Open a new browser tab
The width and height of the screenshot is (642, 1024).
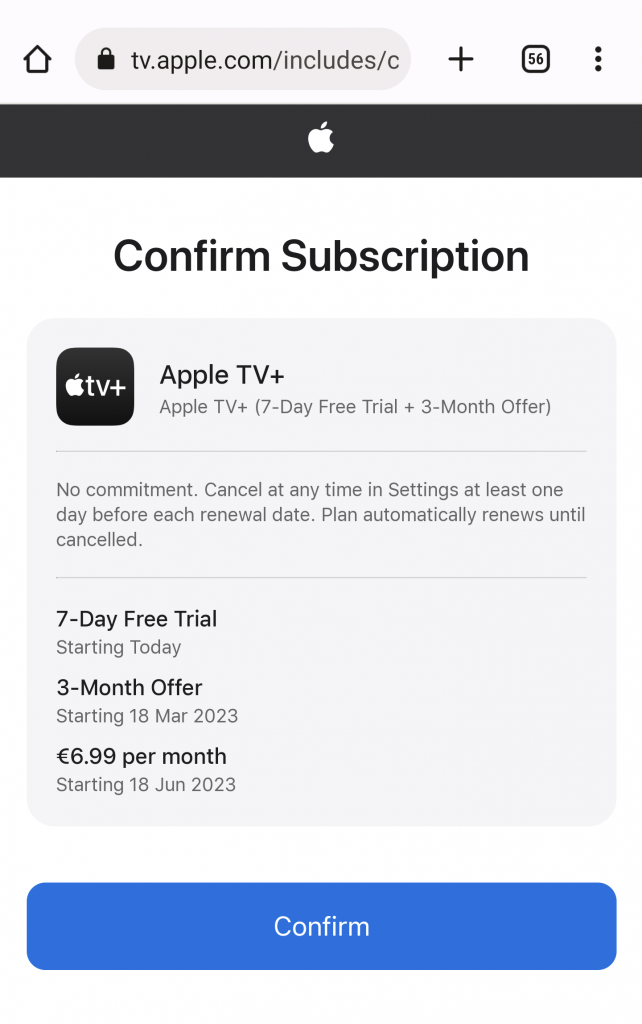click(x=460, y=60)
